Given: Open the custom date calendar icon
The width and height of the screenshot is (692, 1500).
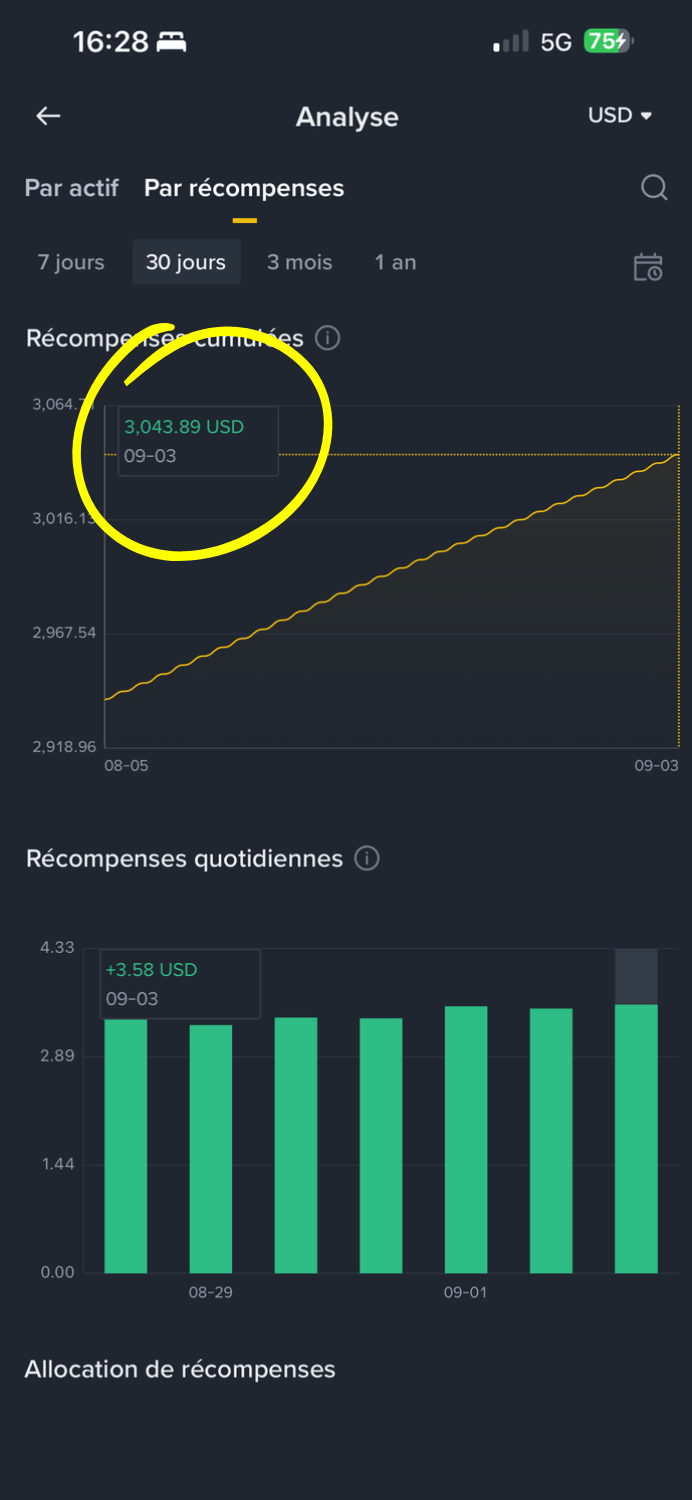Looking at the screenshot, I should [648, 267].
